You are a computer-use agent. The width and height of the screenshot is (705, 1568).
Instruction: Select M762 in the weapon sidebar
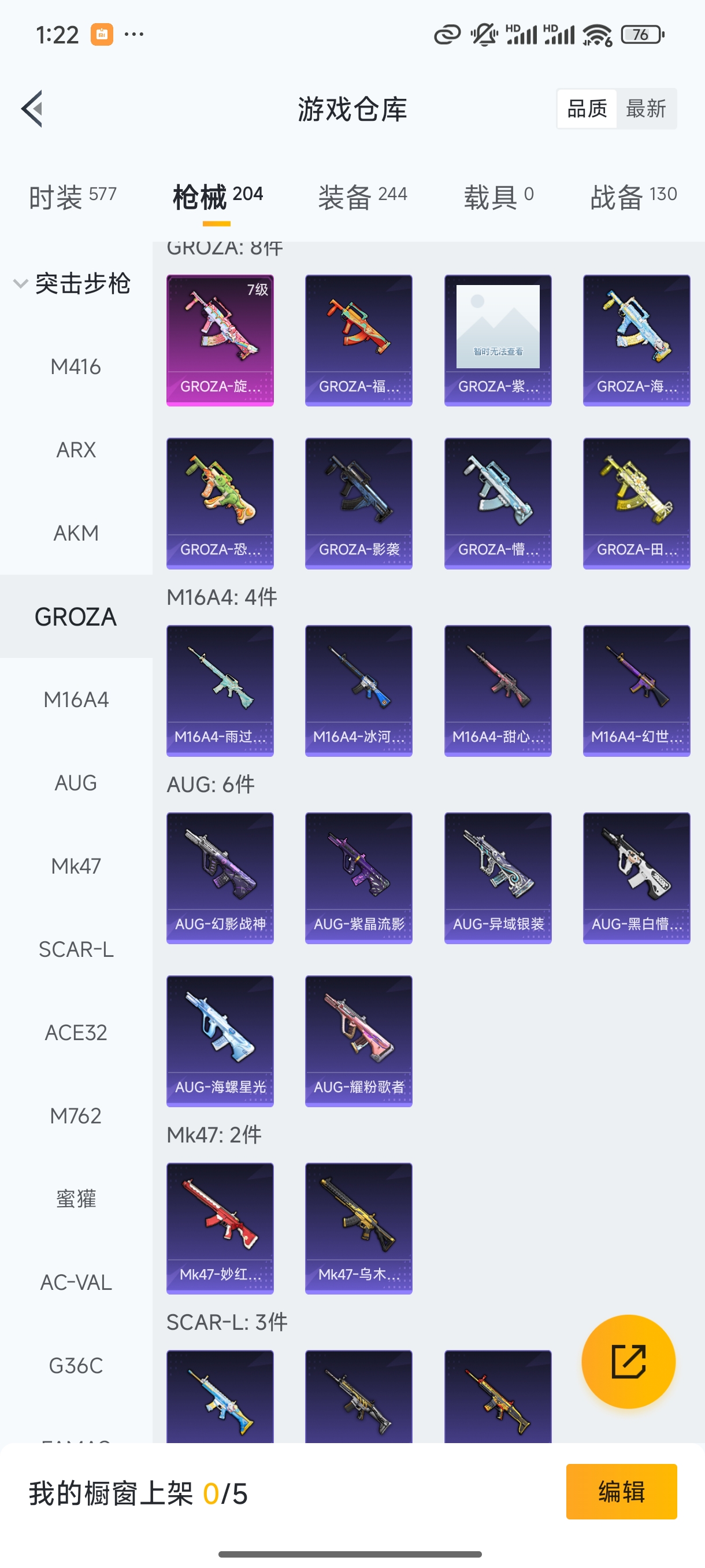tap(76, 1116)
